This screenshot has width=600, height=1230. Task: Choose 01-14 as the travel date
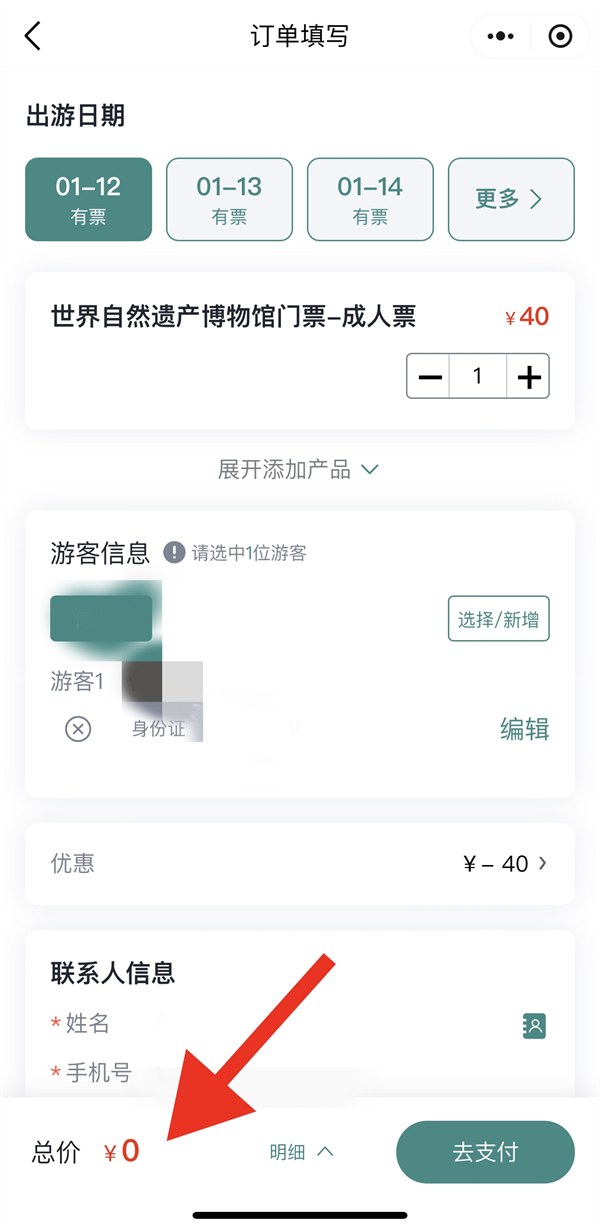pyautogui.click(x=370, y=199)
